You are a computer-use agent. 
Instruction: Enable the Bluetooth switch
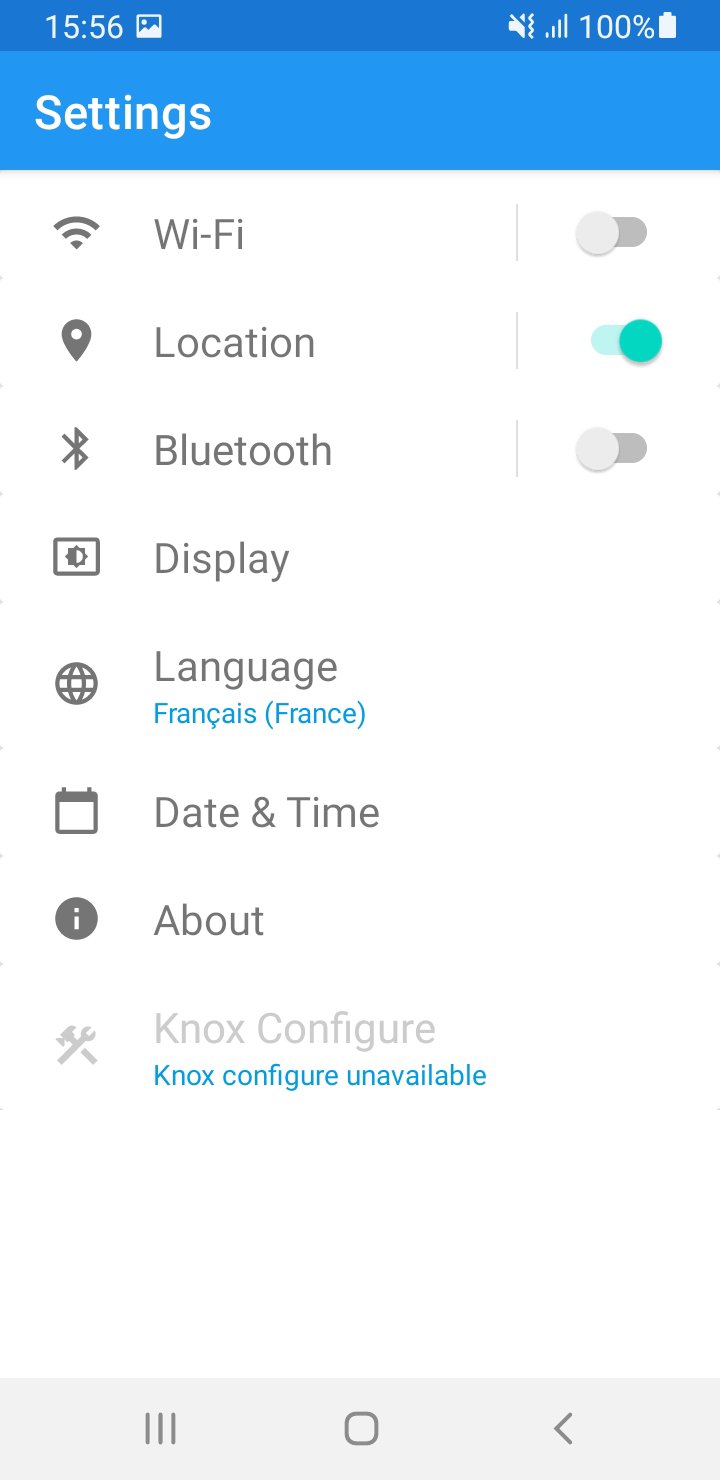(612, 449)
